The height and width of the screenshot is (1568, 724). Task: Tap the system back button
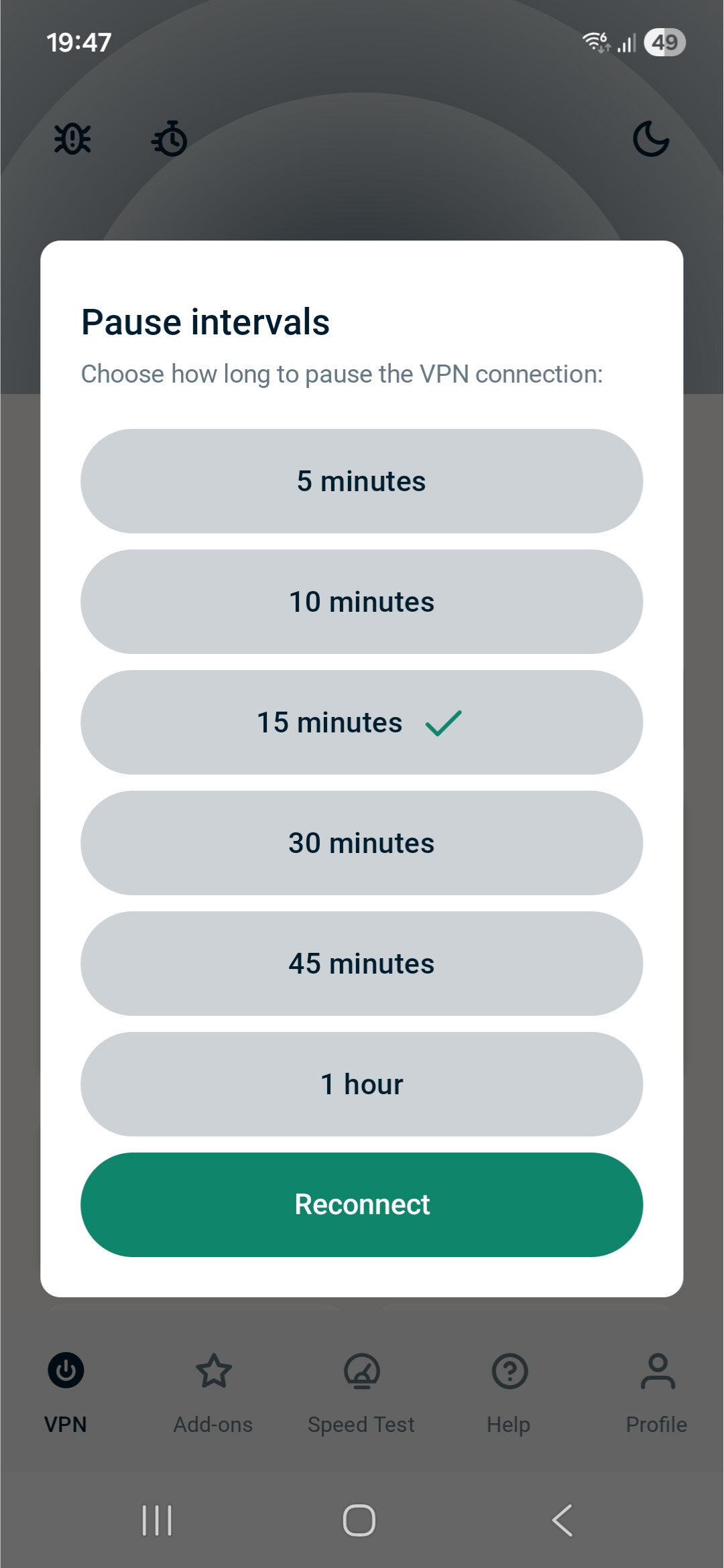click(562, 1520)
